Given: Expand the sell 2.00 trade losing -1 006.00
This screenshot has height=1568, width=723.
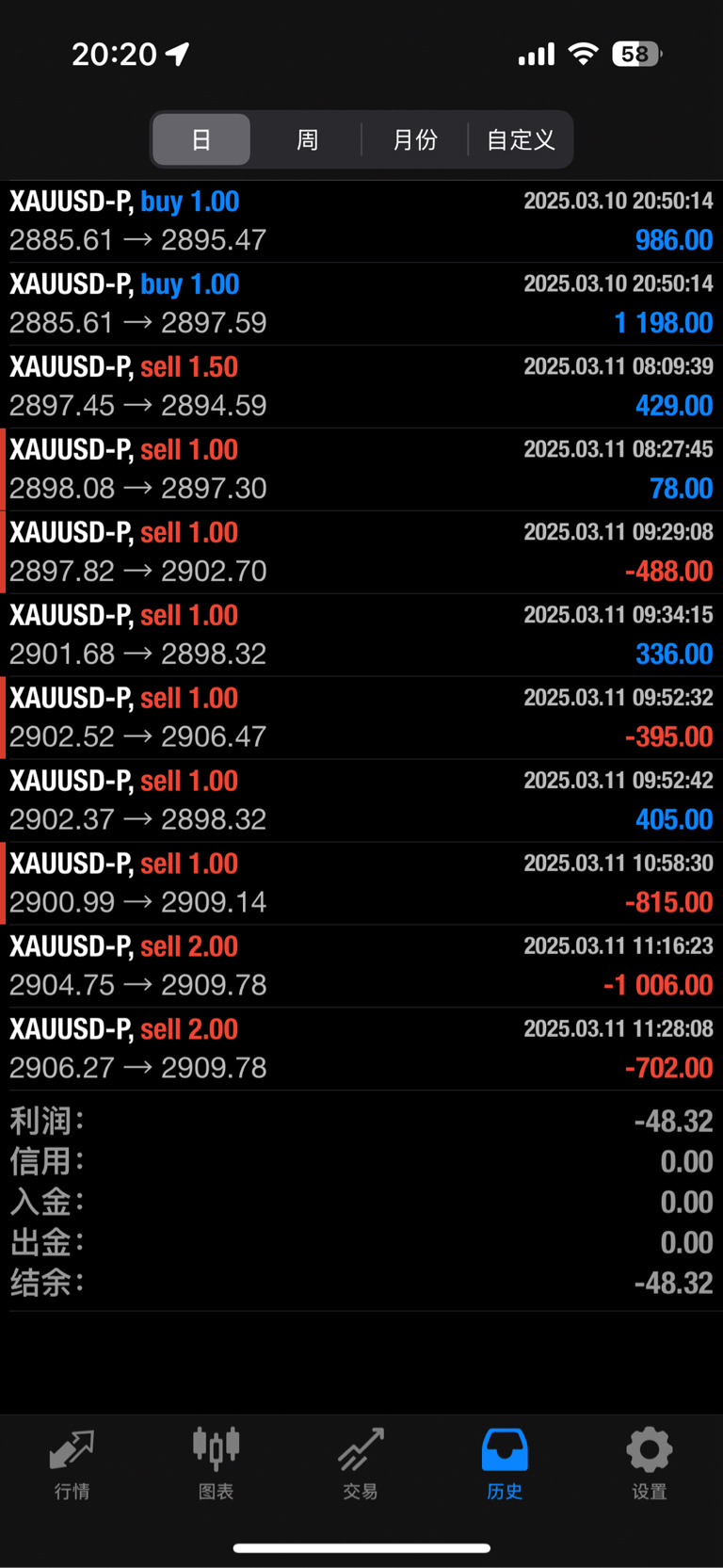Looking at the screenshot, I should (x=361, y=967).
